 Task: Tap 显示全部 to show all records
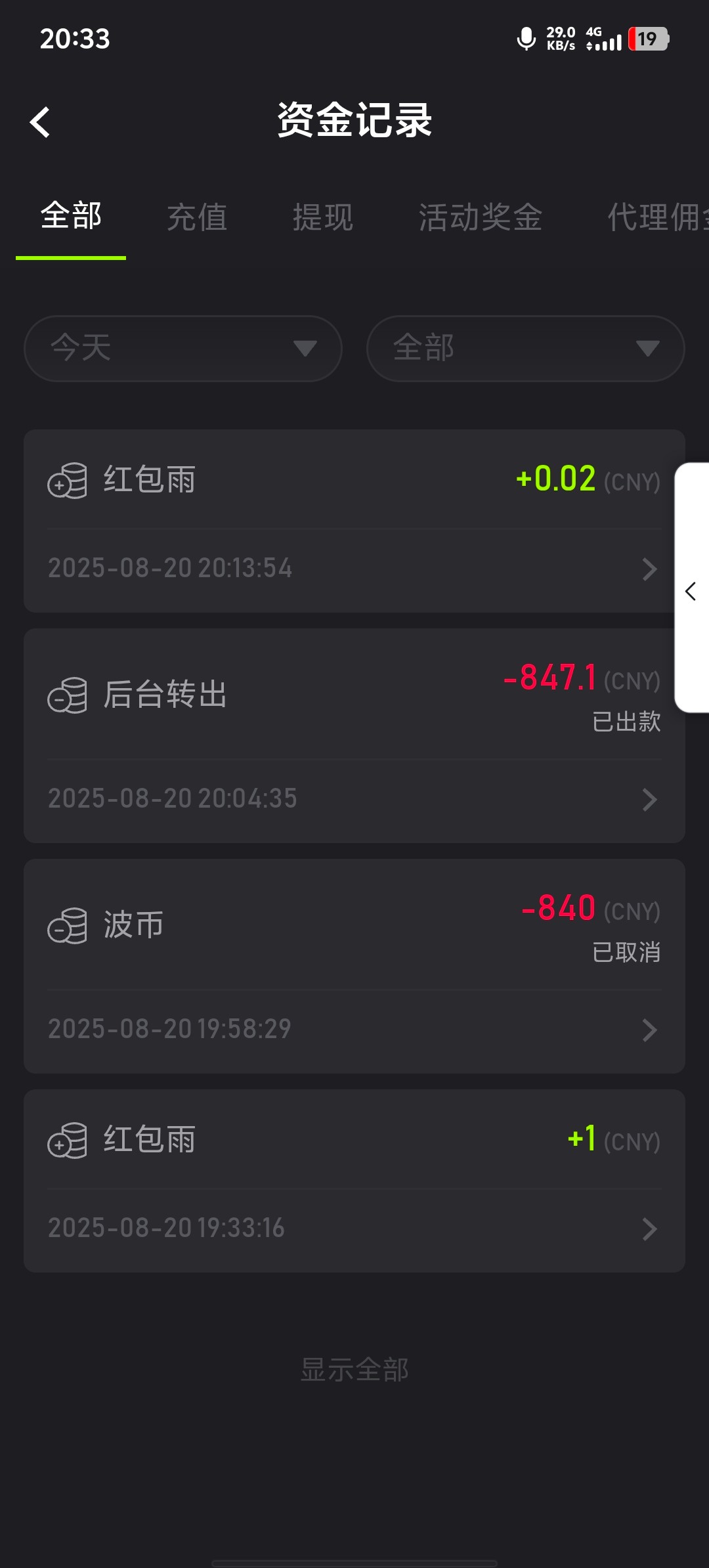(x=354, y=1370)
